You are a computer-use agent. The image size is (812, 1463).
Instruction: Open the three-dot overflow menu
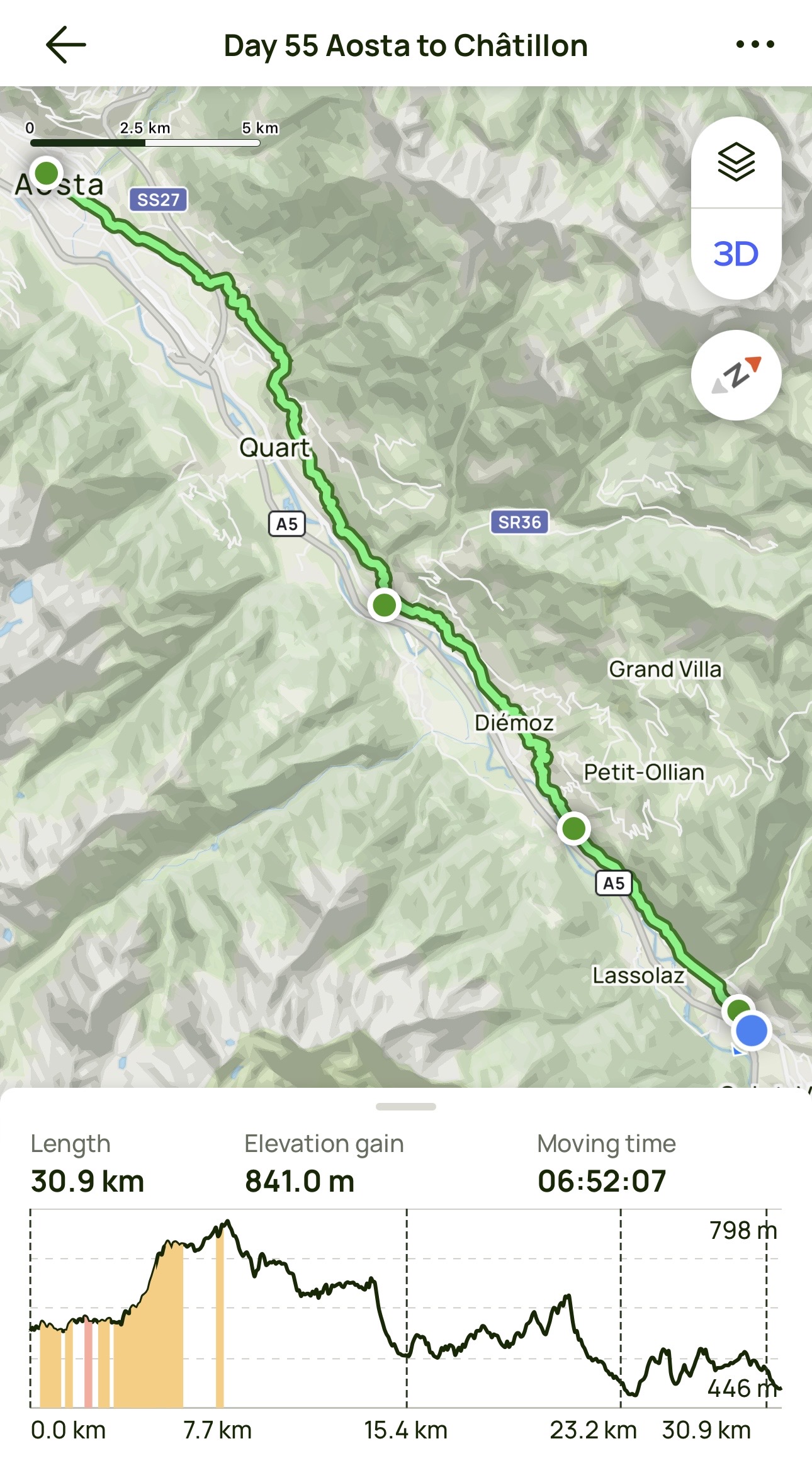coord(755,44)
